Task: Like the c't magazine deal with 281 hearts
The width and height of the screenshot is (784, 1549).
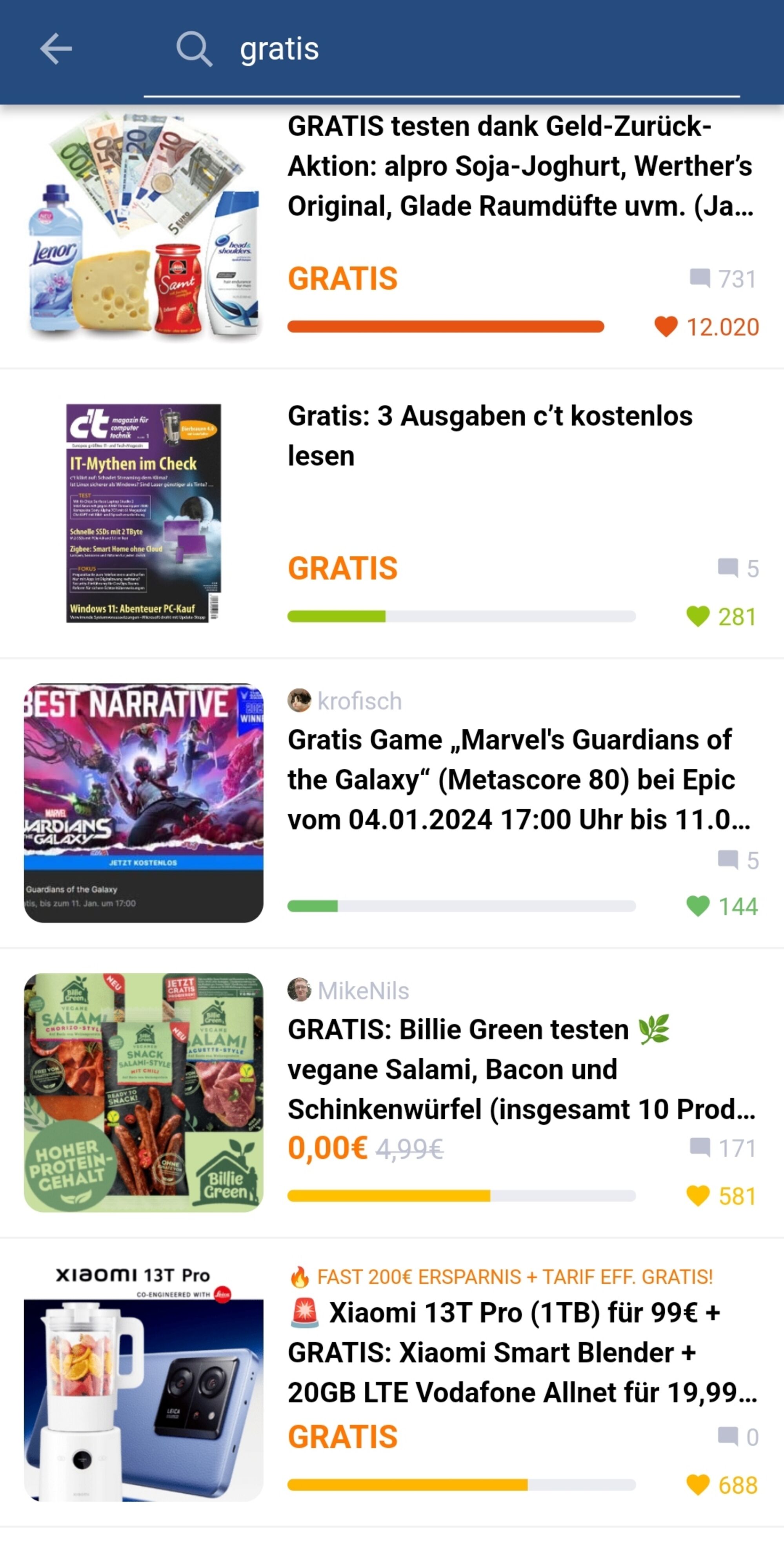Action: pos(697,616)
